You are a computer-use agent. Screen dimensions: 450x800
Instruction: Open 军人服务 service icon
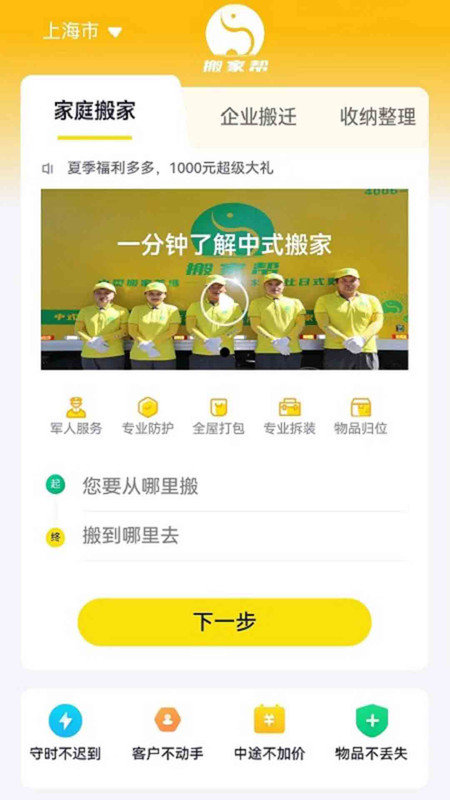coord(76,416)
